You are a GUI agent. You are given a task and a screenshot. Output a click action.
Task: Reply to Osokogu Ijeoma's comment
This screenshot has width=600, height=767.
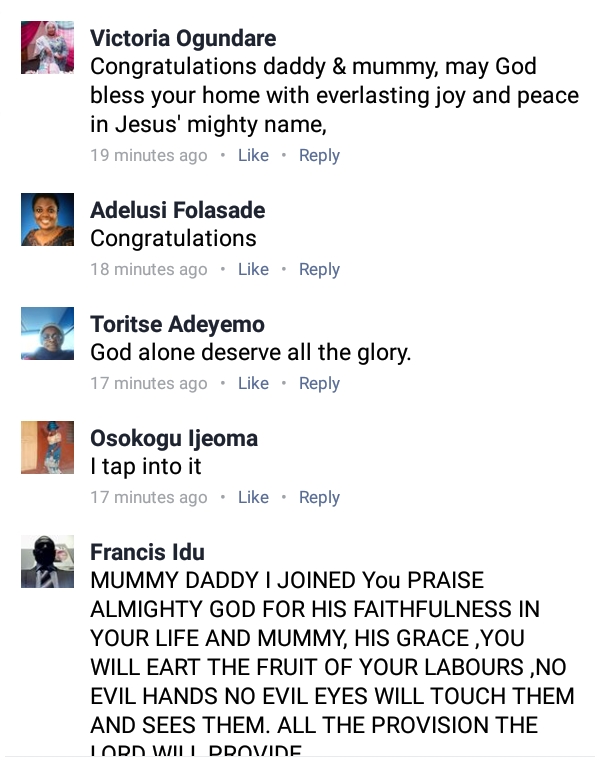tap(319, 497)
